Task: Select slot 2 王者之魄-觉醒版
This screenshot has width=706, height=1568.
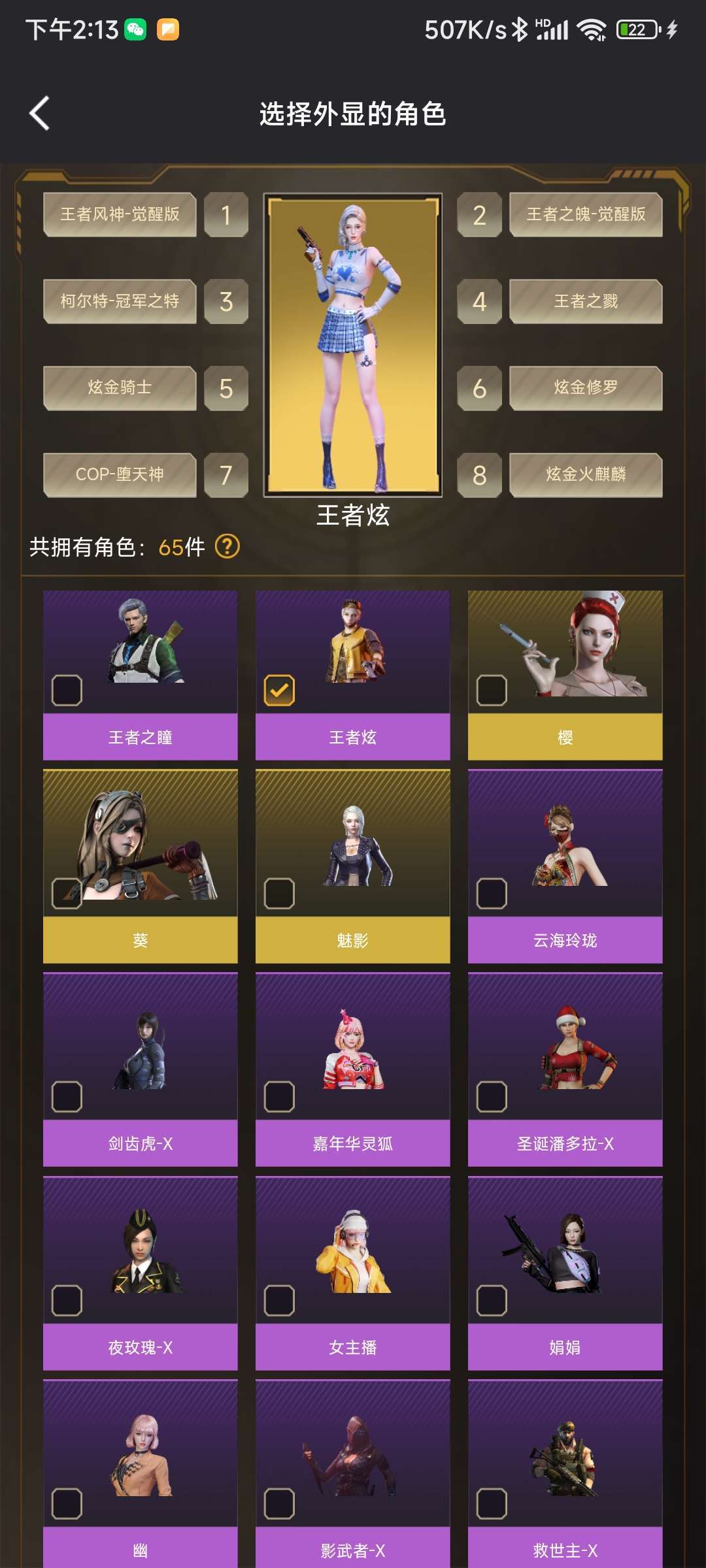Action: coord(585,214)
